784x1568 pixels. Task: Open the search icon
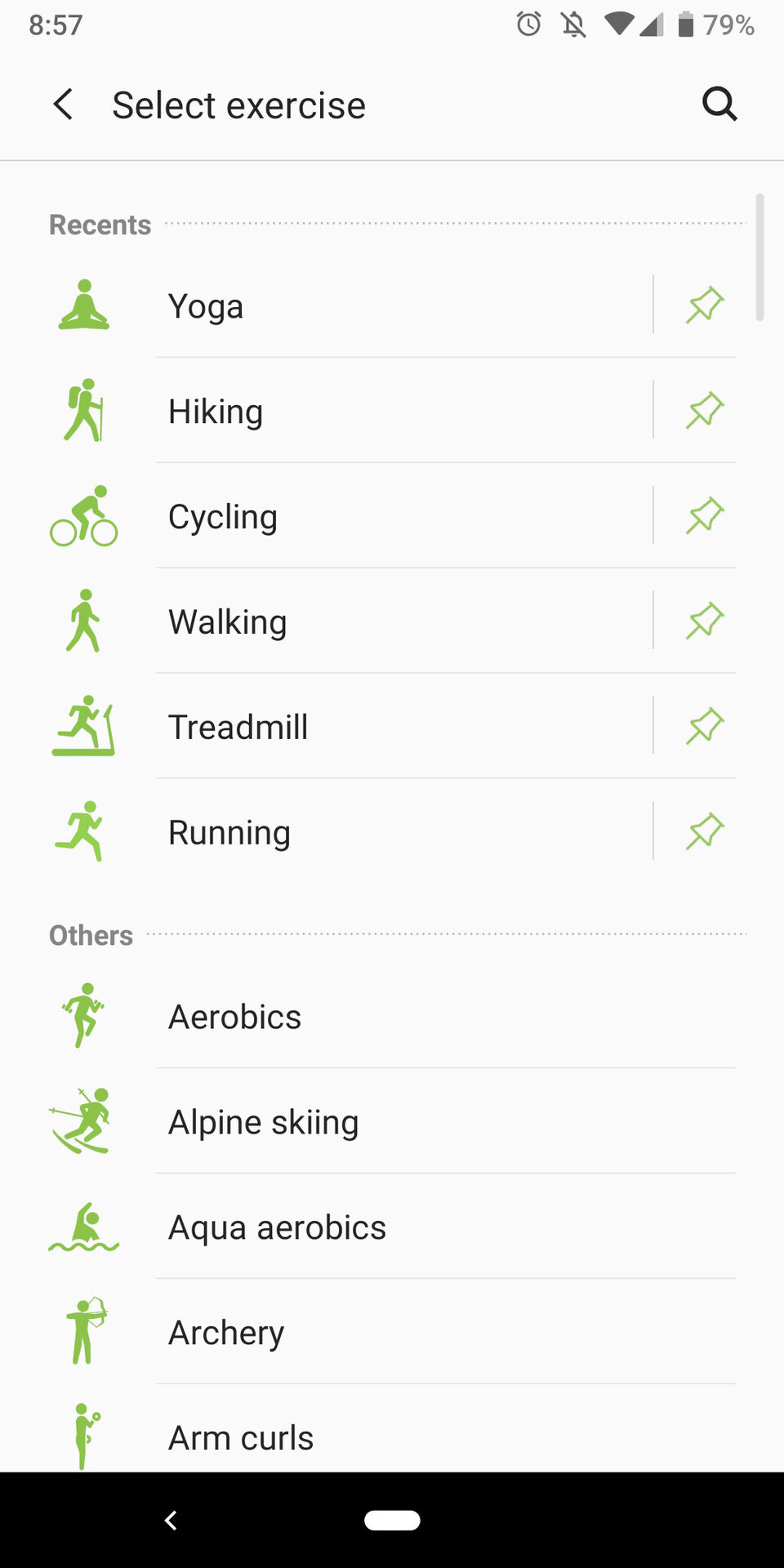tap(719, 105)
